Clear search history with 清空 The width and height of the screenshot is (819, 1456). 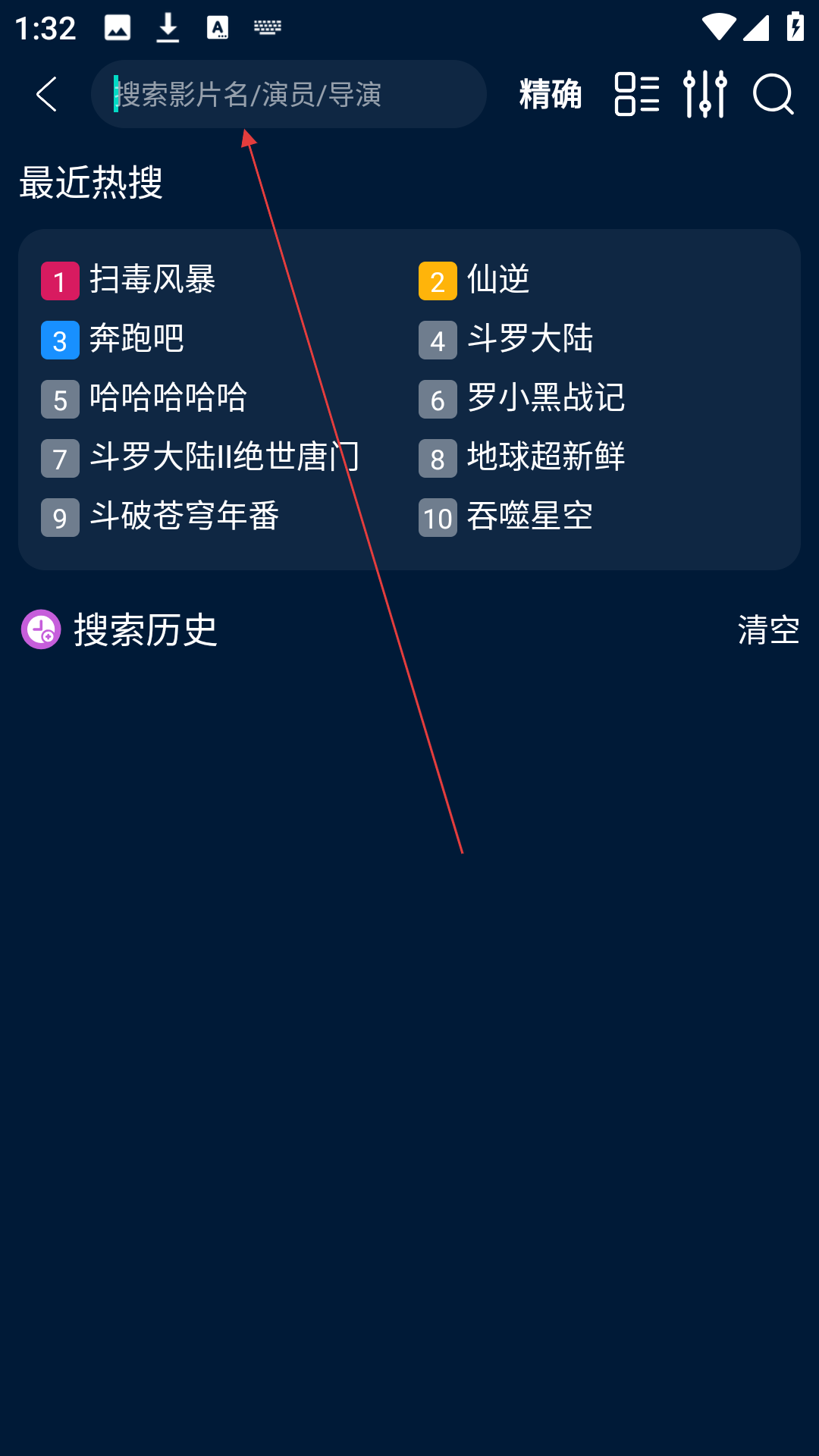768,630
